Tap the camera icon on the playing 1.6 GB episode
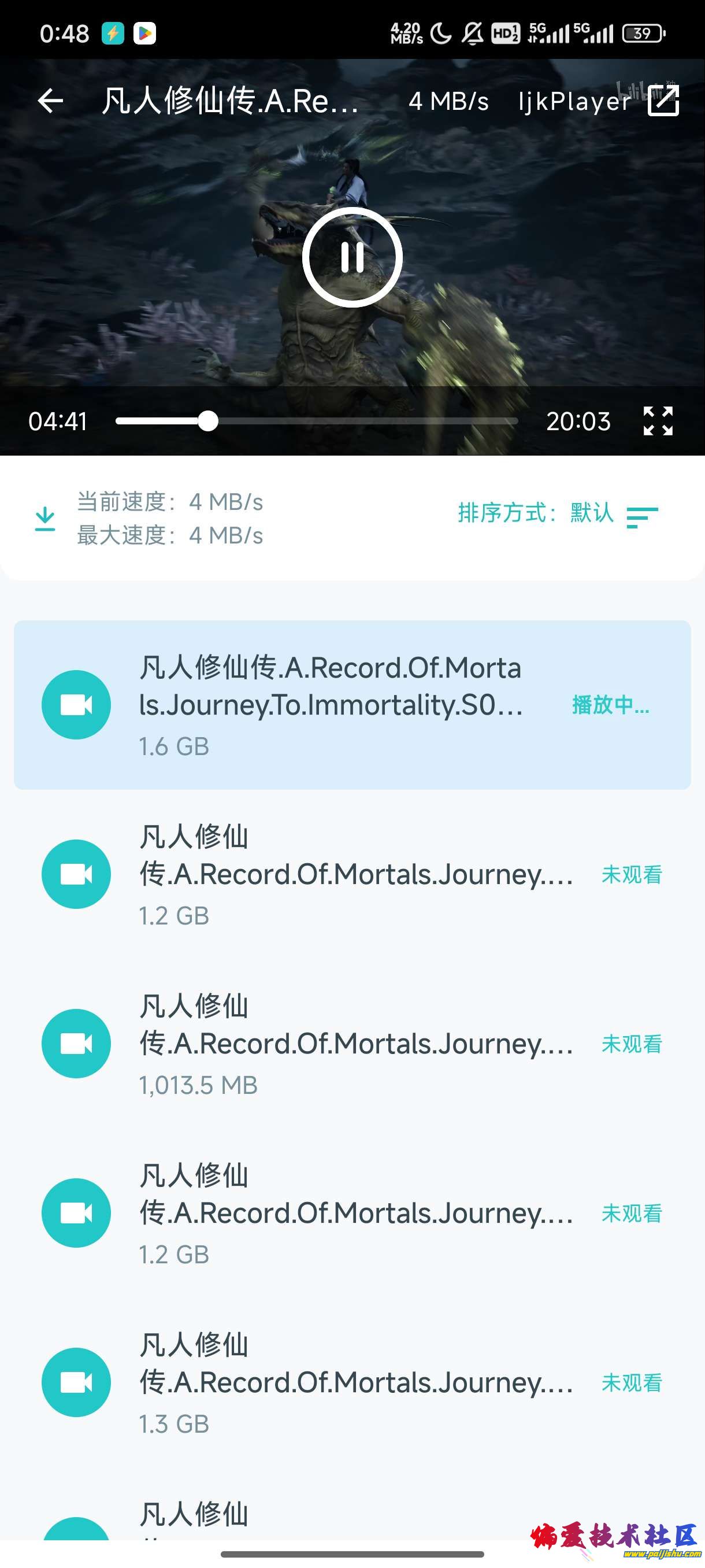 (76, 704)
